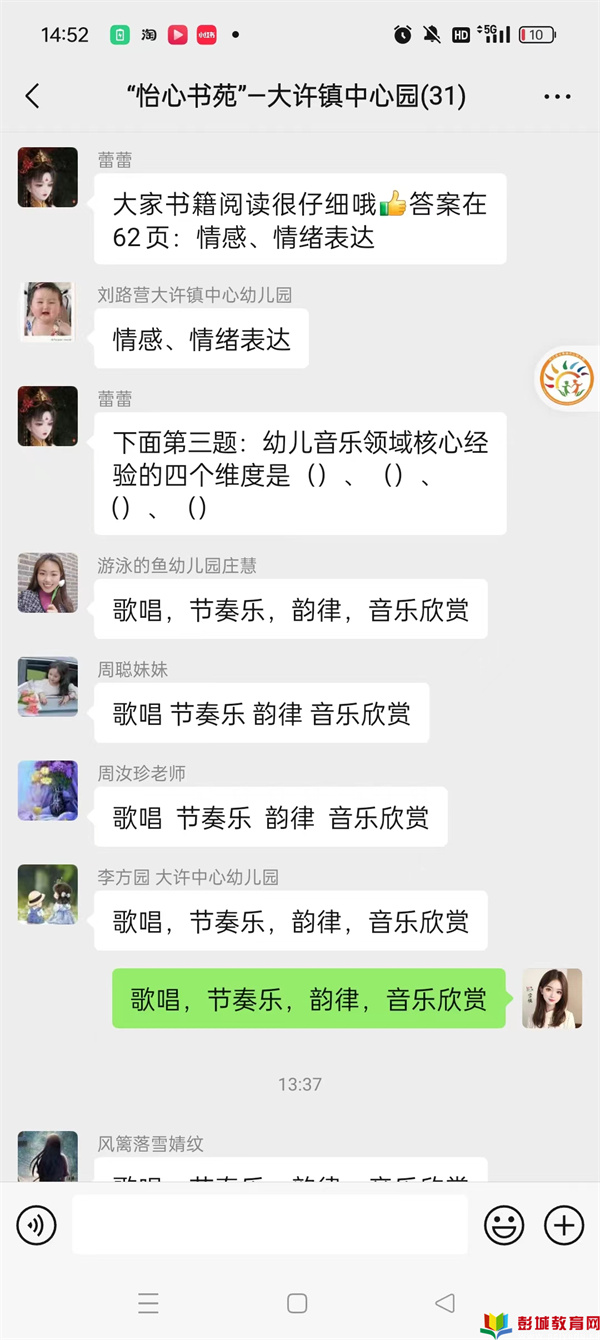The width and height of the screenshot is (600, 1340).
Task: Go back from the group chat
Action: 33,96
